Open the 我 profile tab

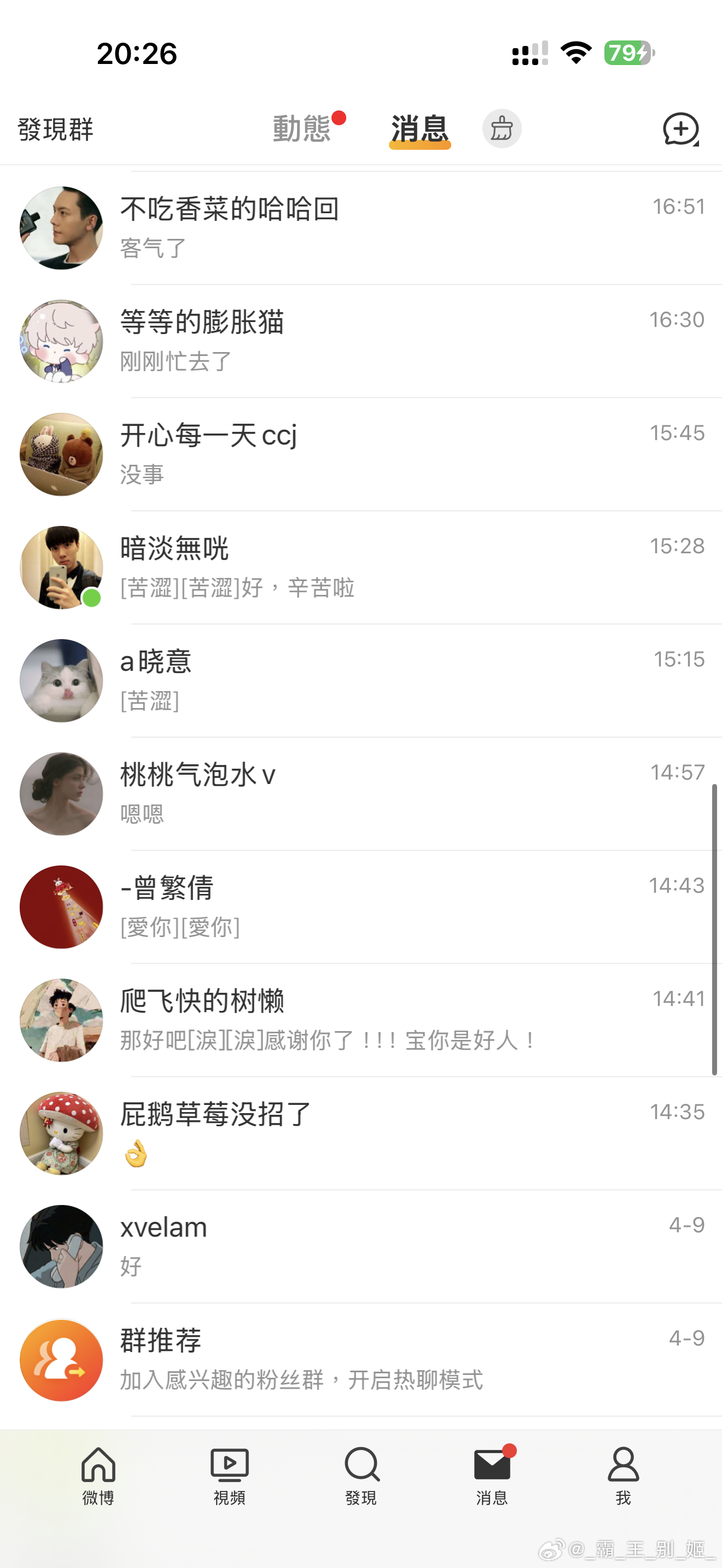(x=623, y=1476)
